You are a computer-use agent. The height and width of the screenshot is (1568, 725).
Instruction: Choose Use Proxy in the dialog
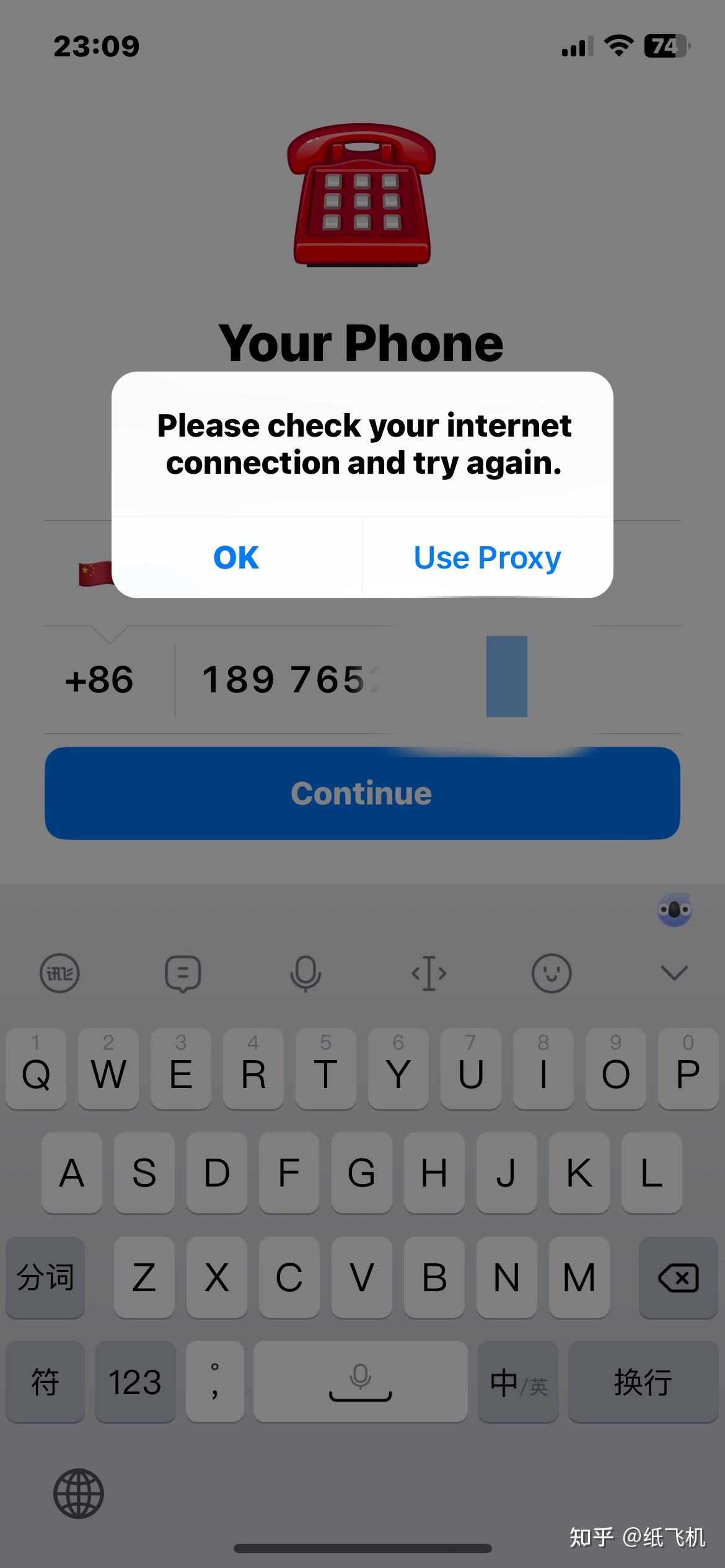coord(488,557)
